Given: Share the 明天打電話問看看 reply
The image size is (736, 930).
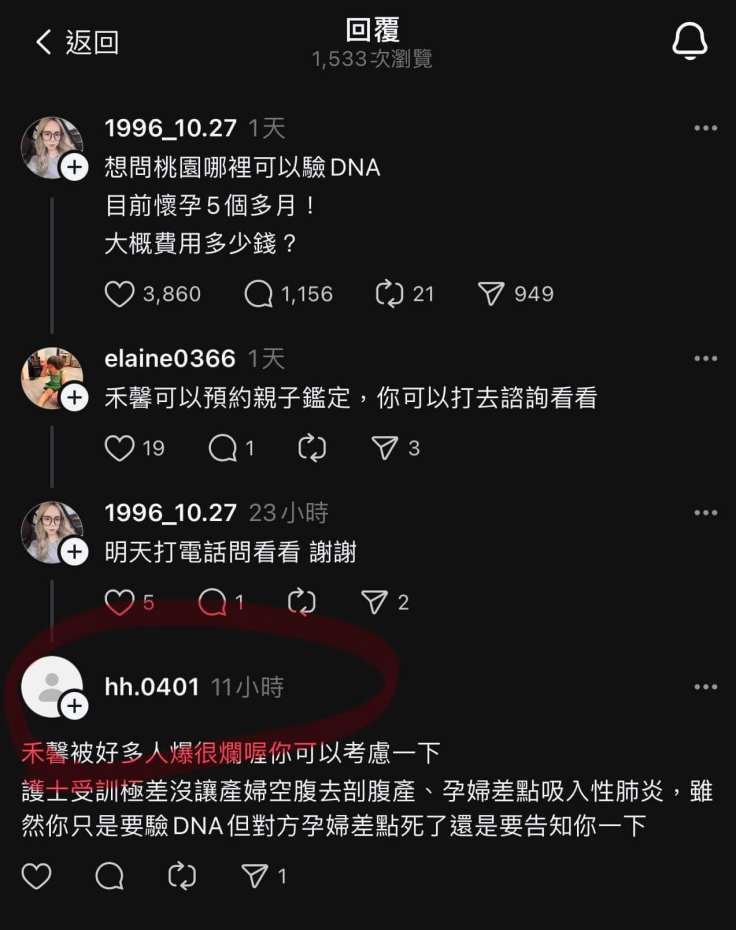Looking at the screenshot, I should pyautogui.click(x=374, y=602).
